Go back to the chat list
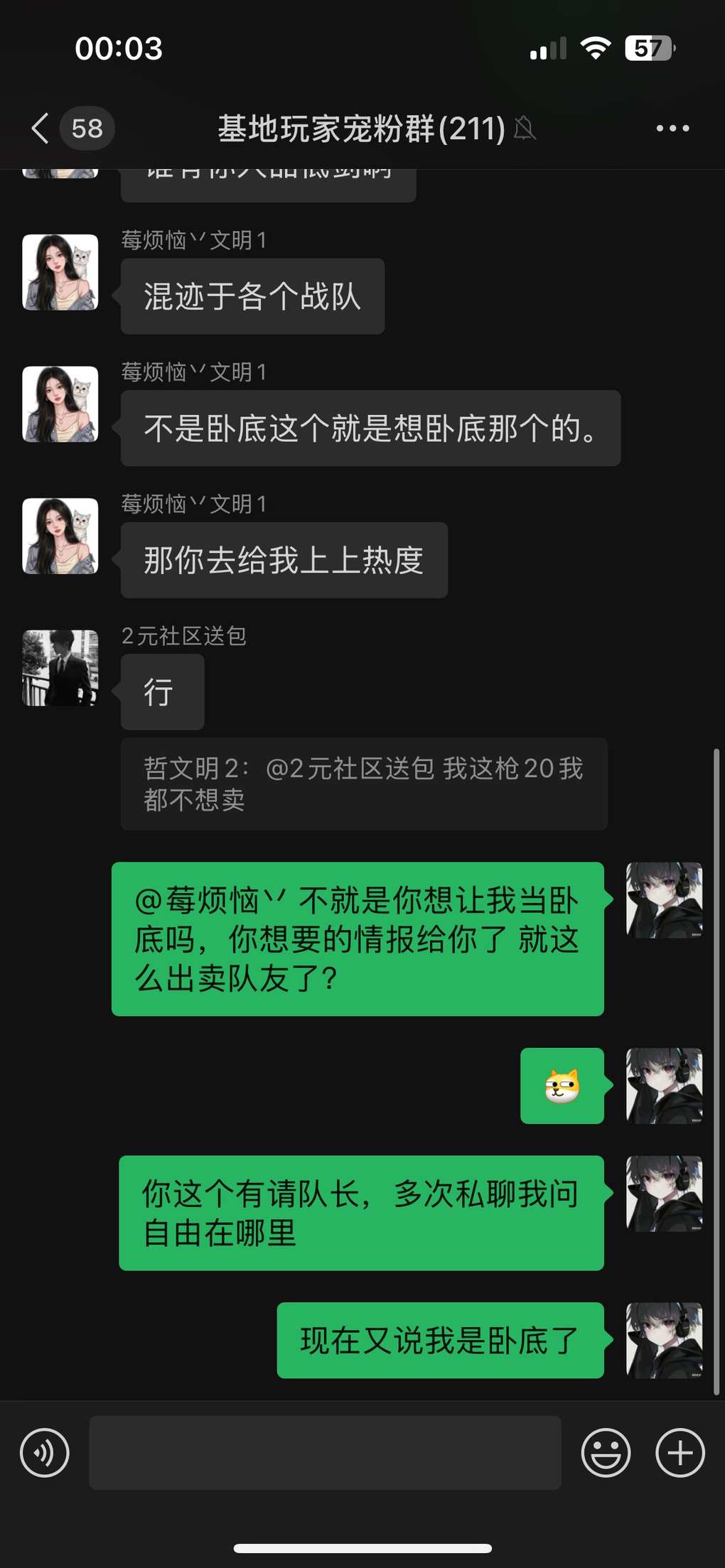 41,129
